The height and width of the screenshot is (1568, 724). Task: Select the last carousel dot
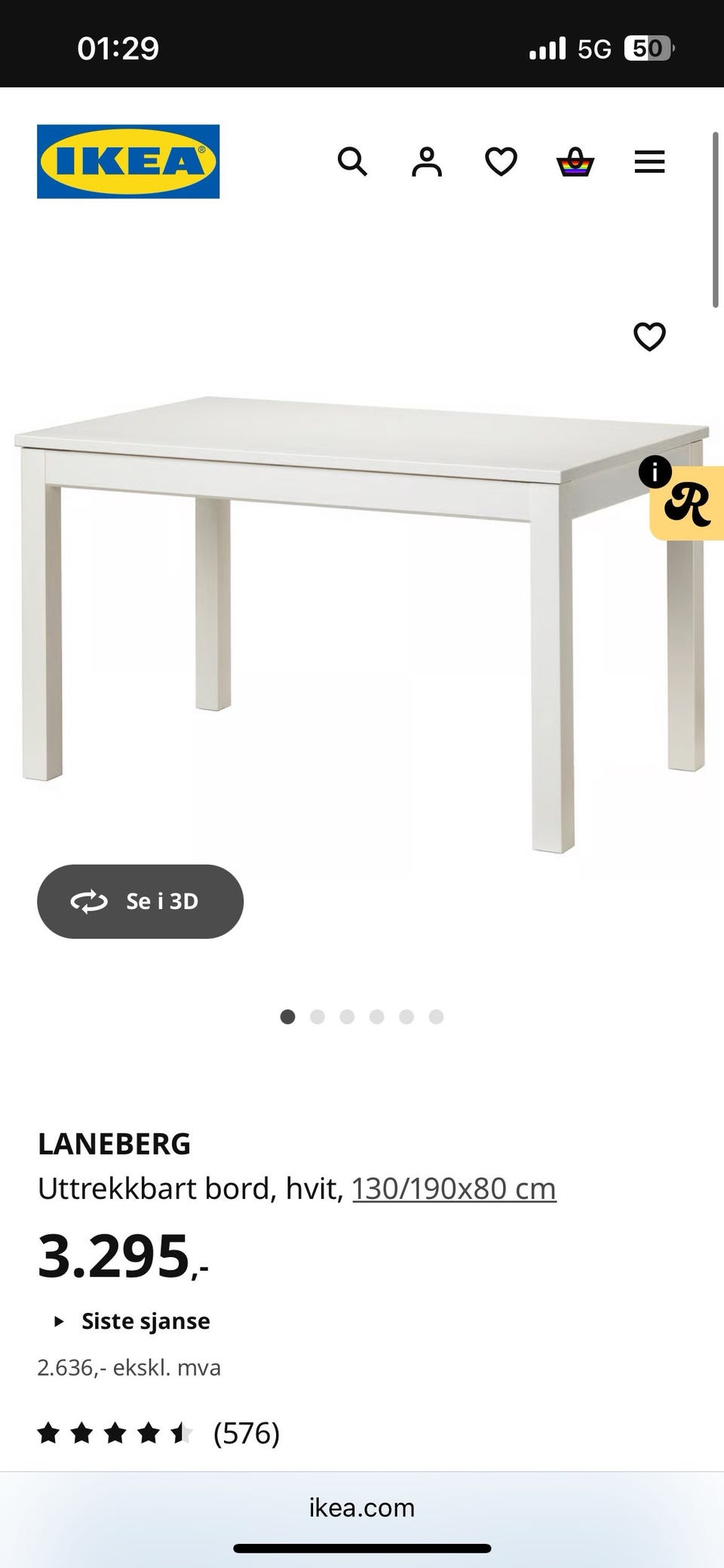pyautogui.click(x=436, y=1016)
